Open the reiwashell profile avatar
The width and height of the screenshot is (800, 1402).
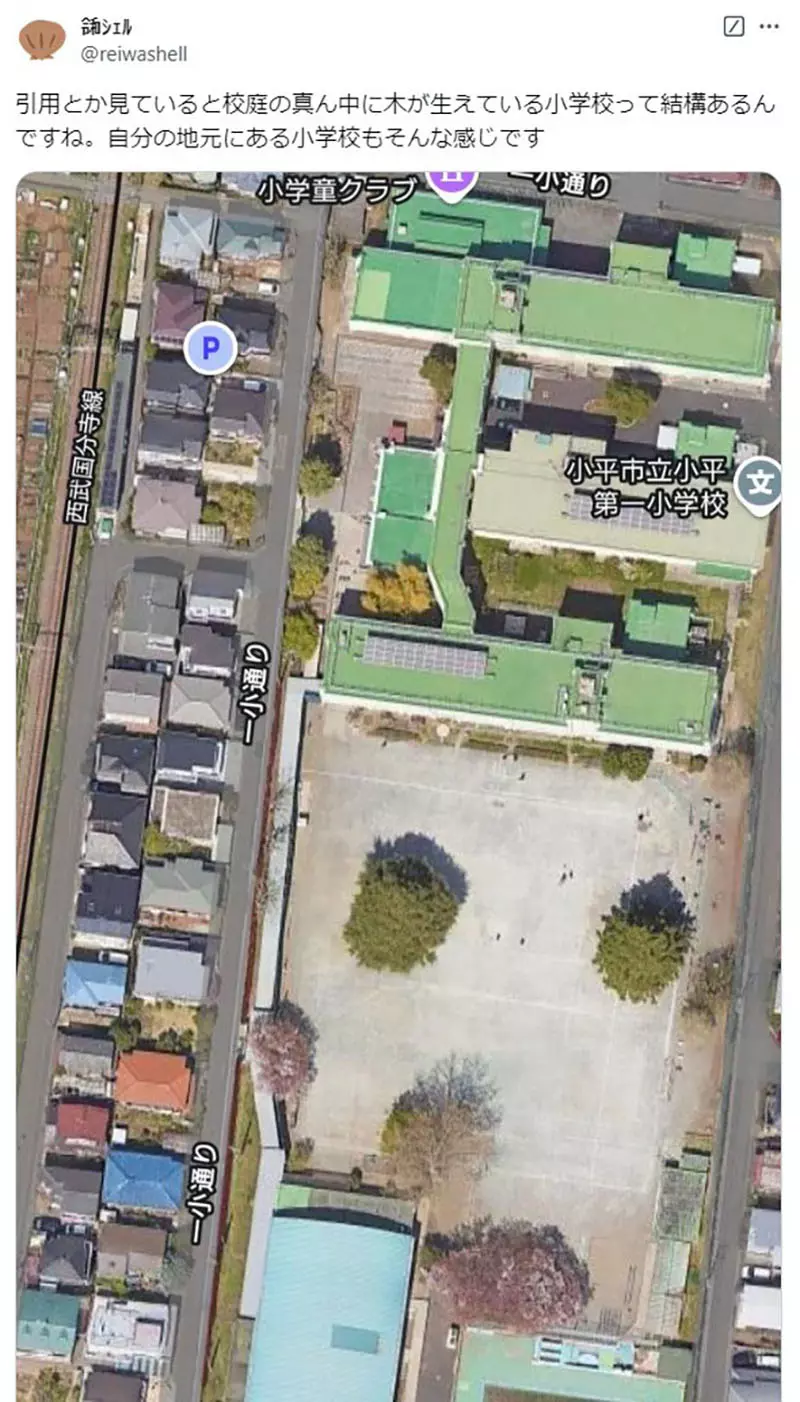point(42,39)
